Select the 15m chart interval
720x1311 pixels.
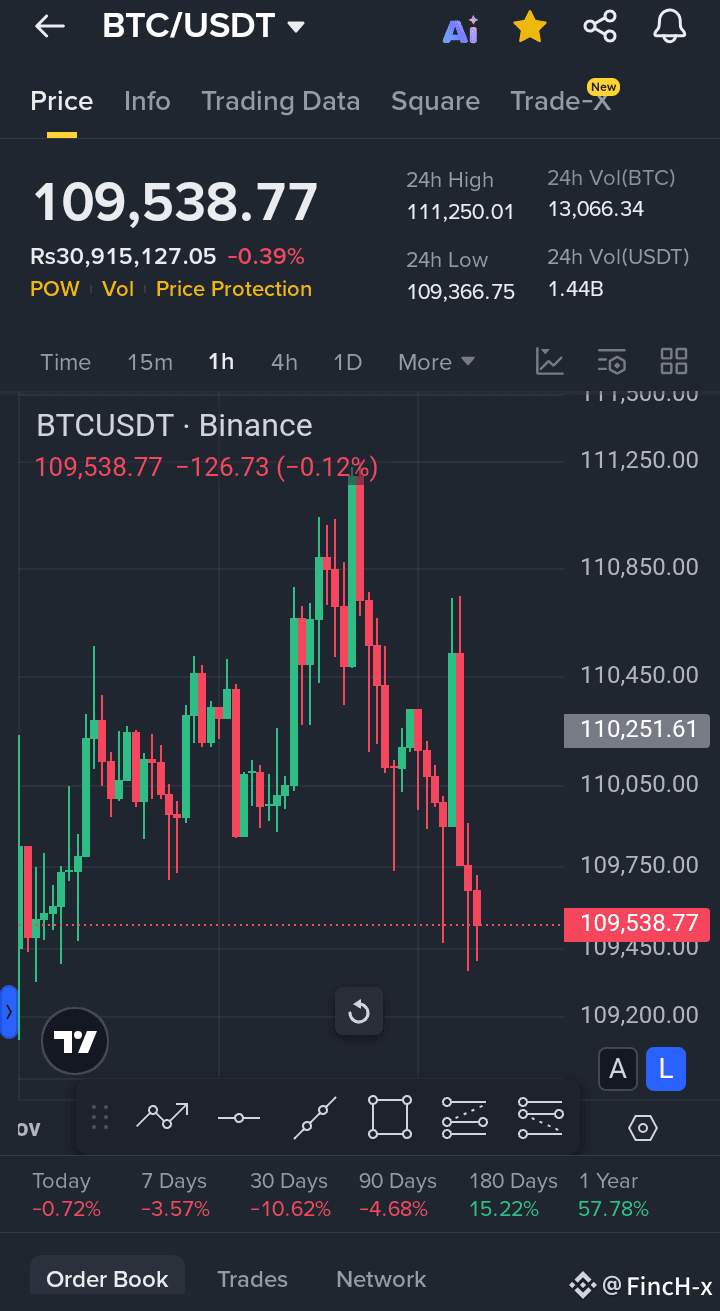pos(150,362)
